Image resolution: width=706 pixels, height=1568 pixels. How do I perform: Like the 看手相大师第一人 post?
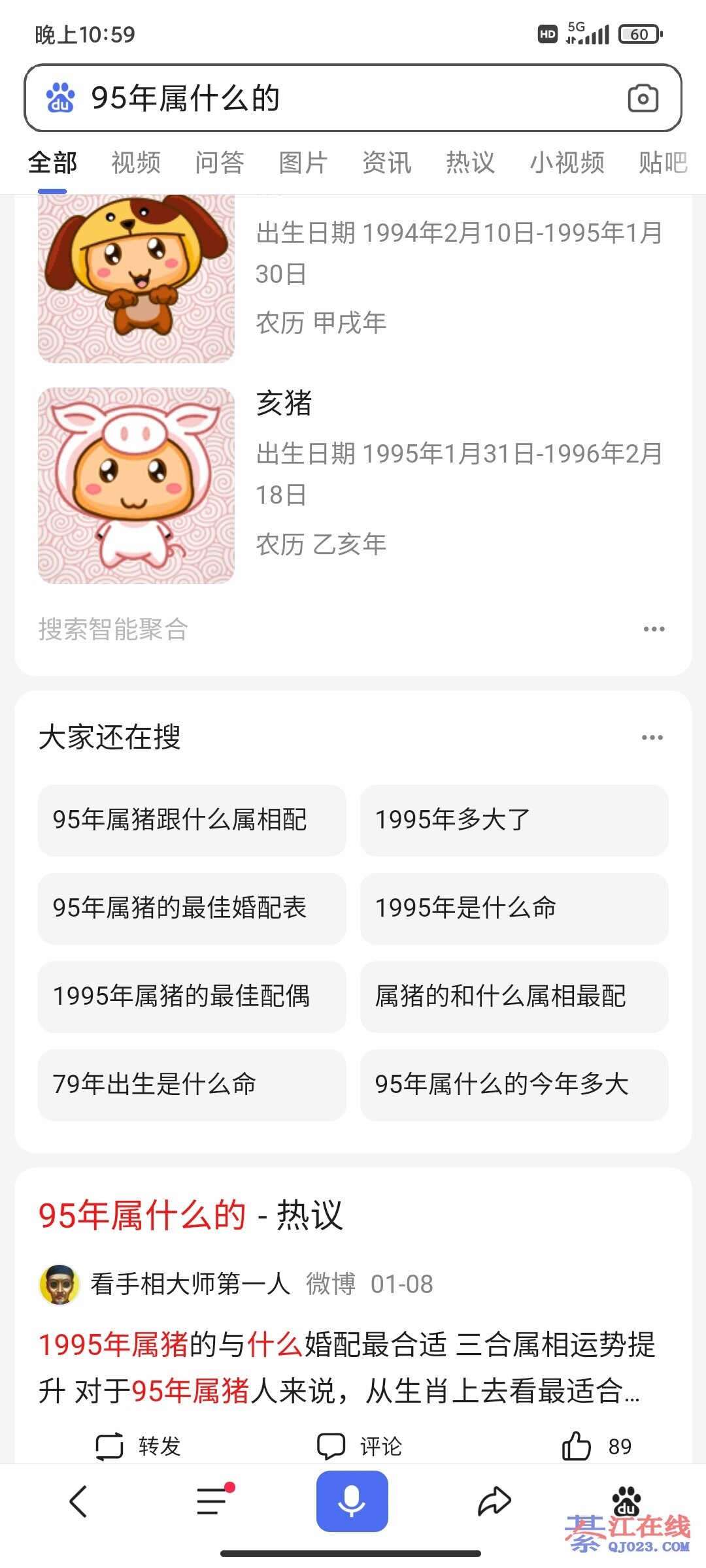[577, 1446]
